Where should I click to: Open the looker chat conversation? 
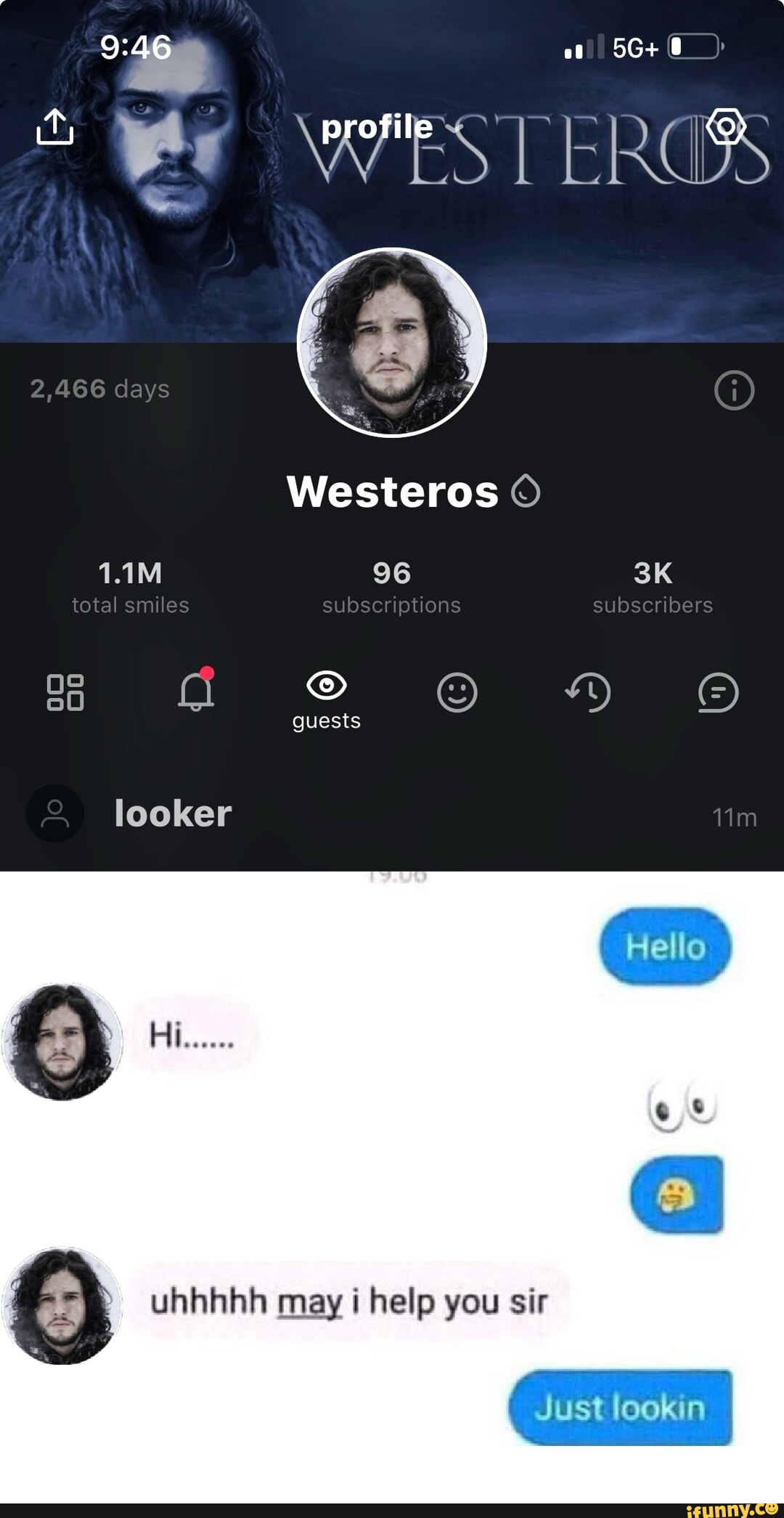tap(290, 813)
